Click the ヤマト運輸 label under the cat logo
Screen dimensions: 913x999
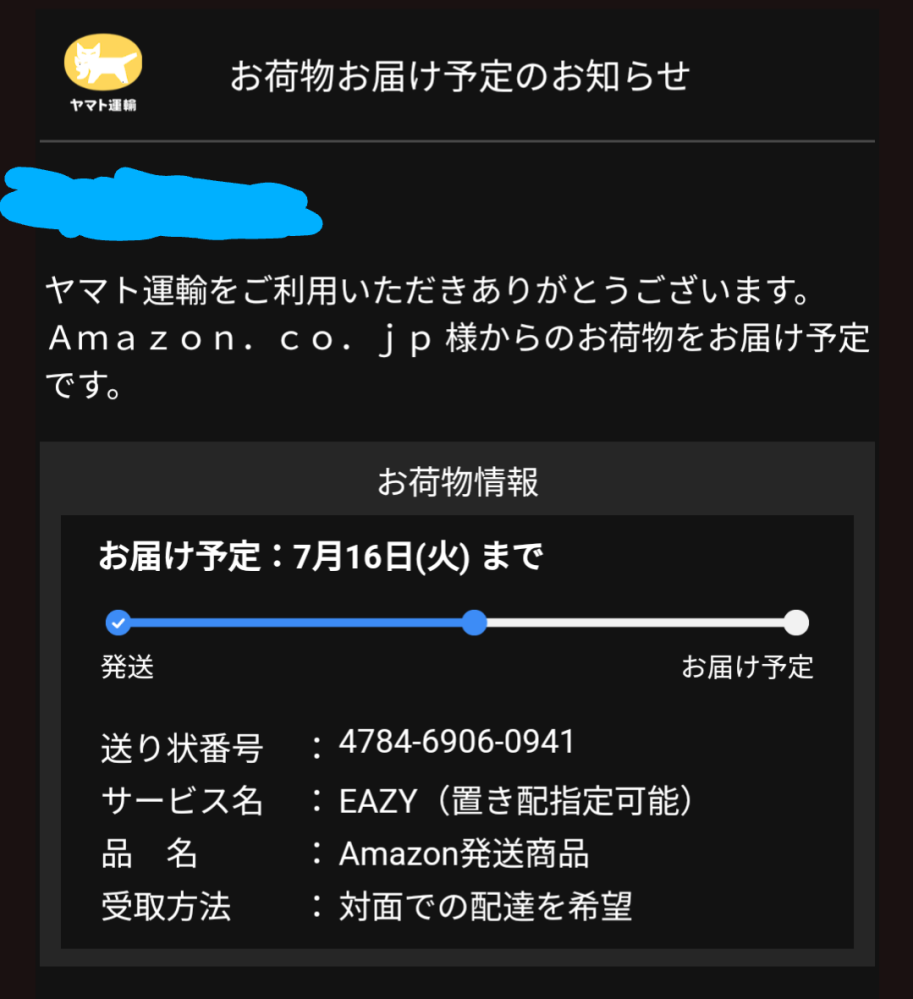[x=103, y=105]
